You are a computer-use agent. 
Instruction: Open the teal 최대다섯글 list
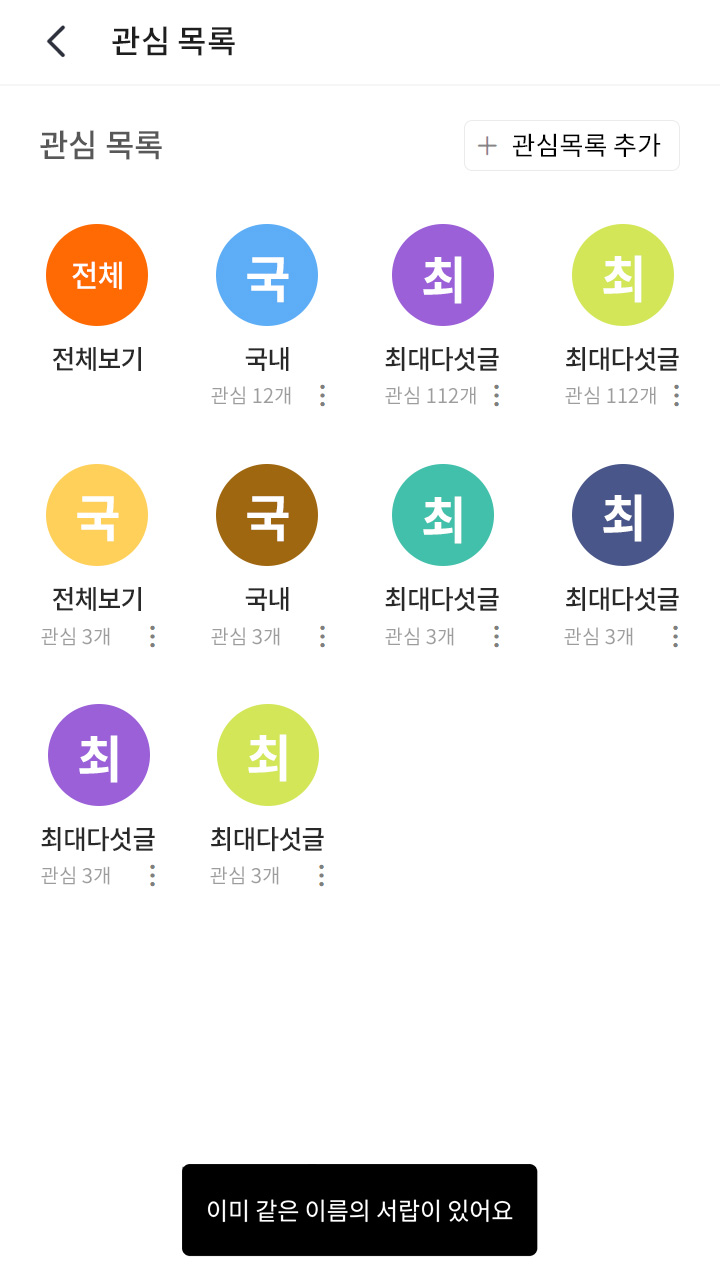pyautogui.click(x=443, y=515)
